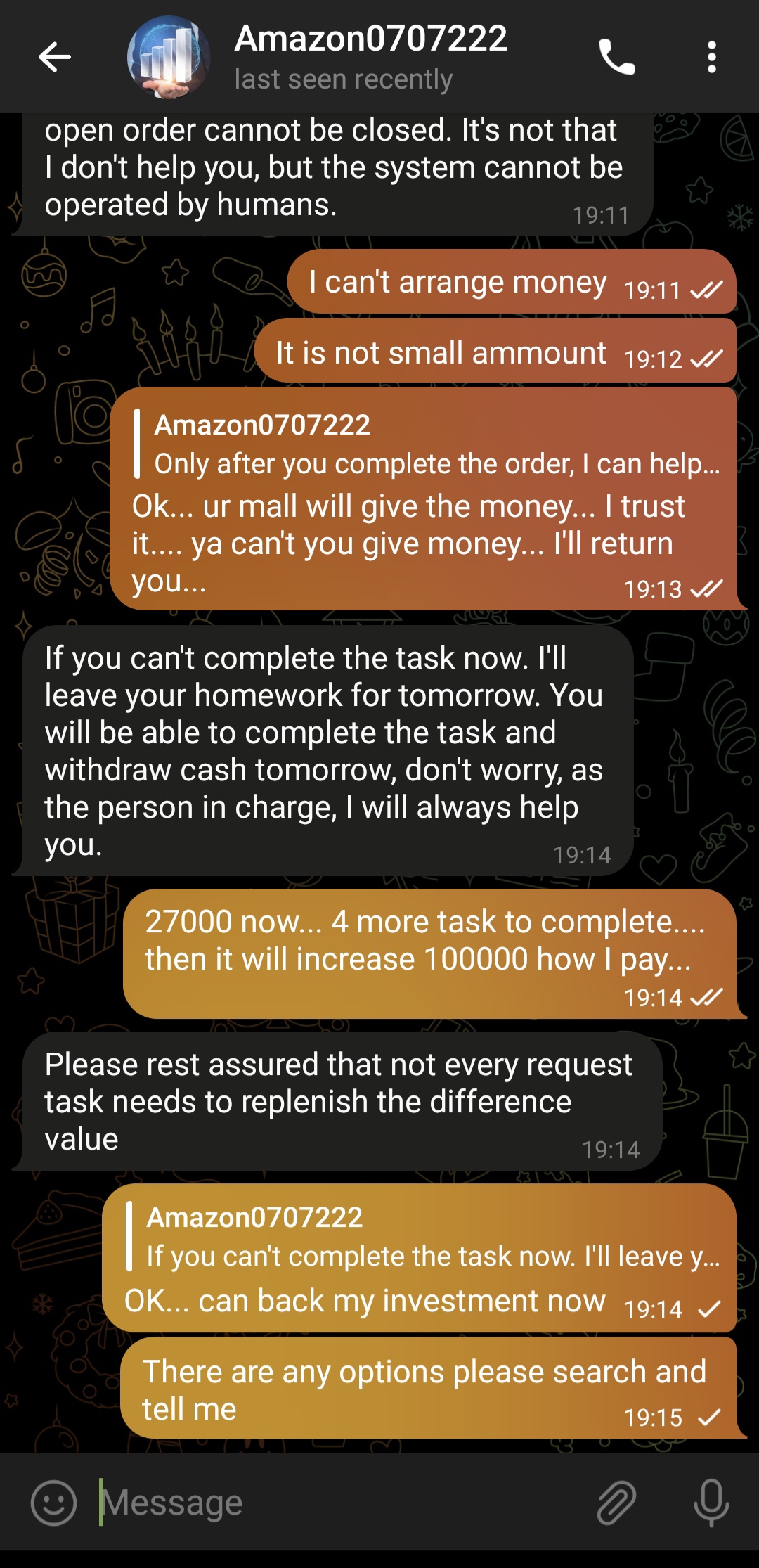Start a voice call with Amazon0707222
The width and height of the screenshot is (759, 1568).
616,57
